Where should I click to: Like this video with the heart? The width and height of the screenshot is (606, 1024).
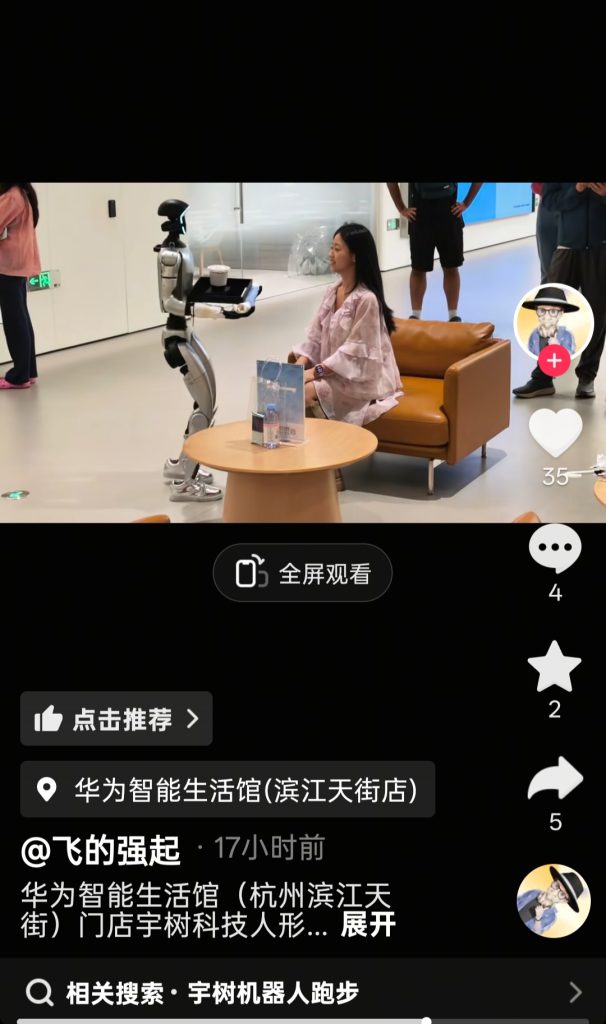pyautogui.click(x=555, y=432)
